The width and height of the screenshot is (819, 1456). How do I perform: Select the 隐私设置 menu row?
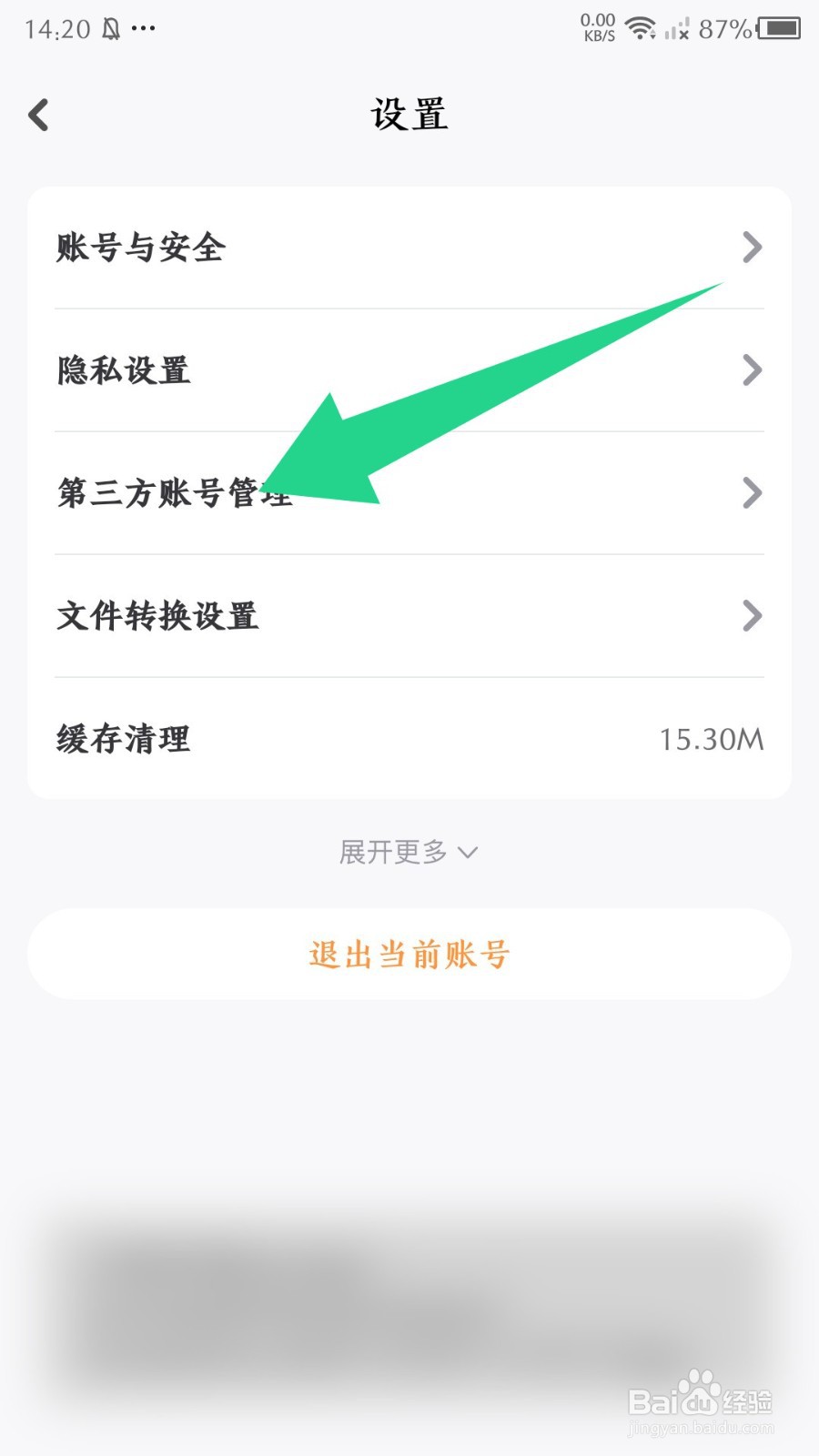tap(124, 369)
